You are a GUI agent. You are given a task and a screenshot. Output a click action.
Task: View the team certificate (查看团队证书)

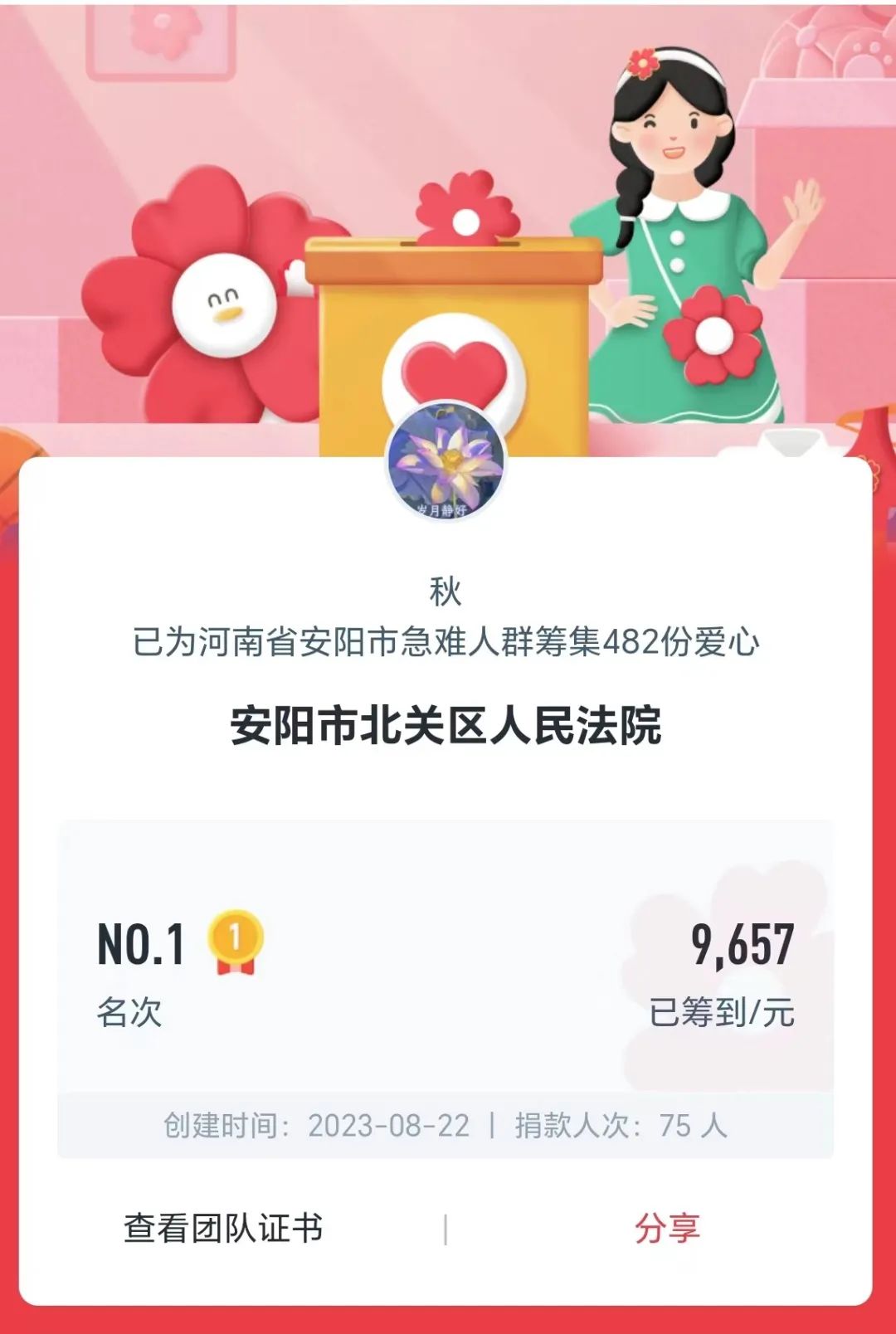(223, 1229)
